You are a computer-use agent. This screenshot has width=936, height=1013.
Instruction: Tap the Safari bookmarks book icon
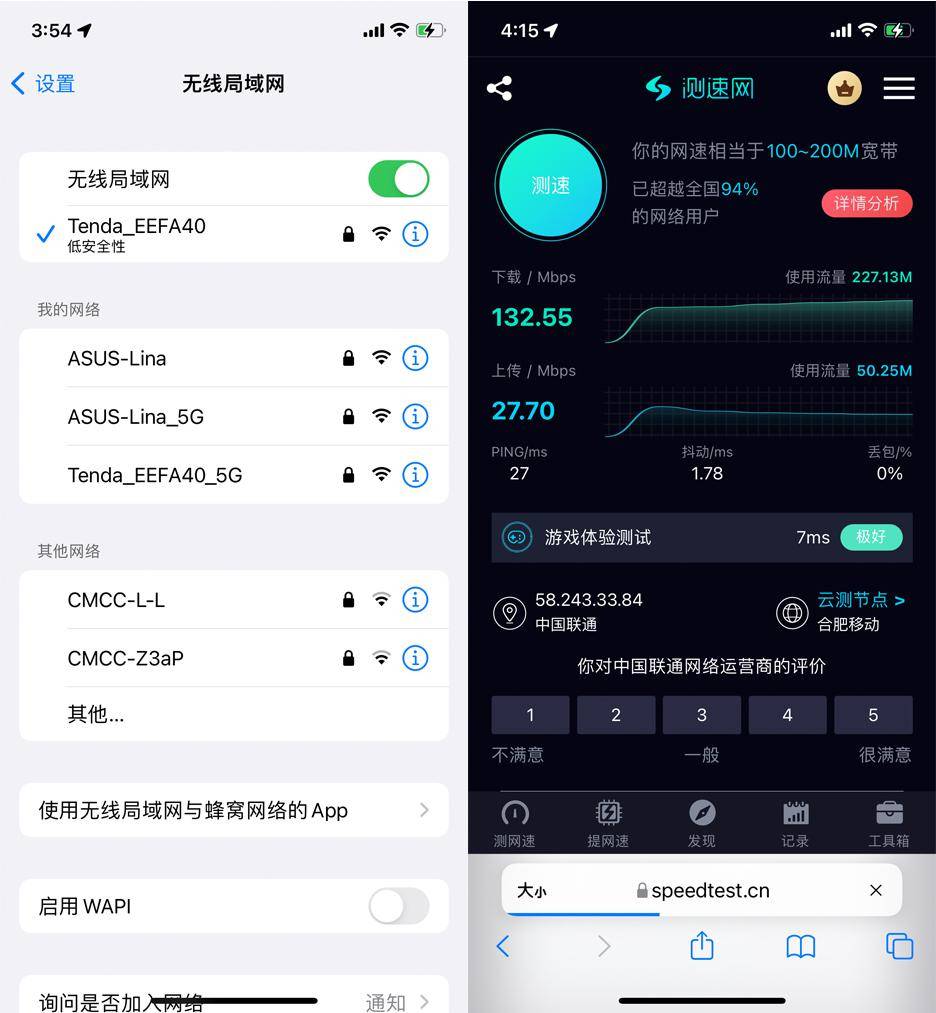click(x=800, y=946)
